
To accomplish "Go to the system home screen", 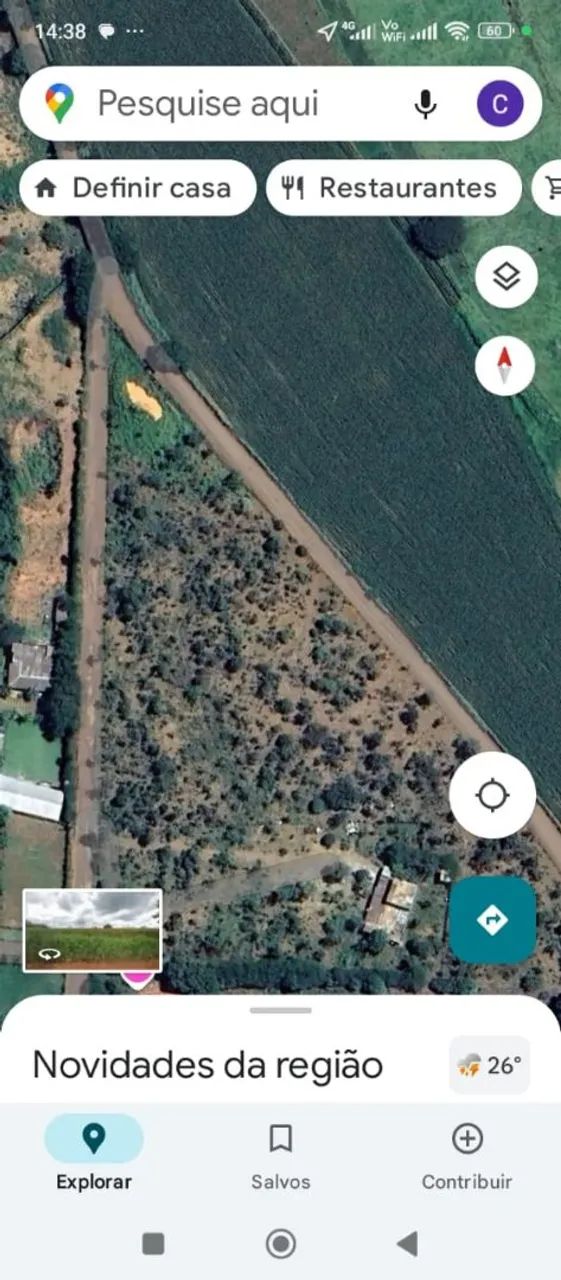I will pyautogui.click(x=281, y=1243).
